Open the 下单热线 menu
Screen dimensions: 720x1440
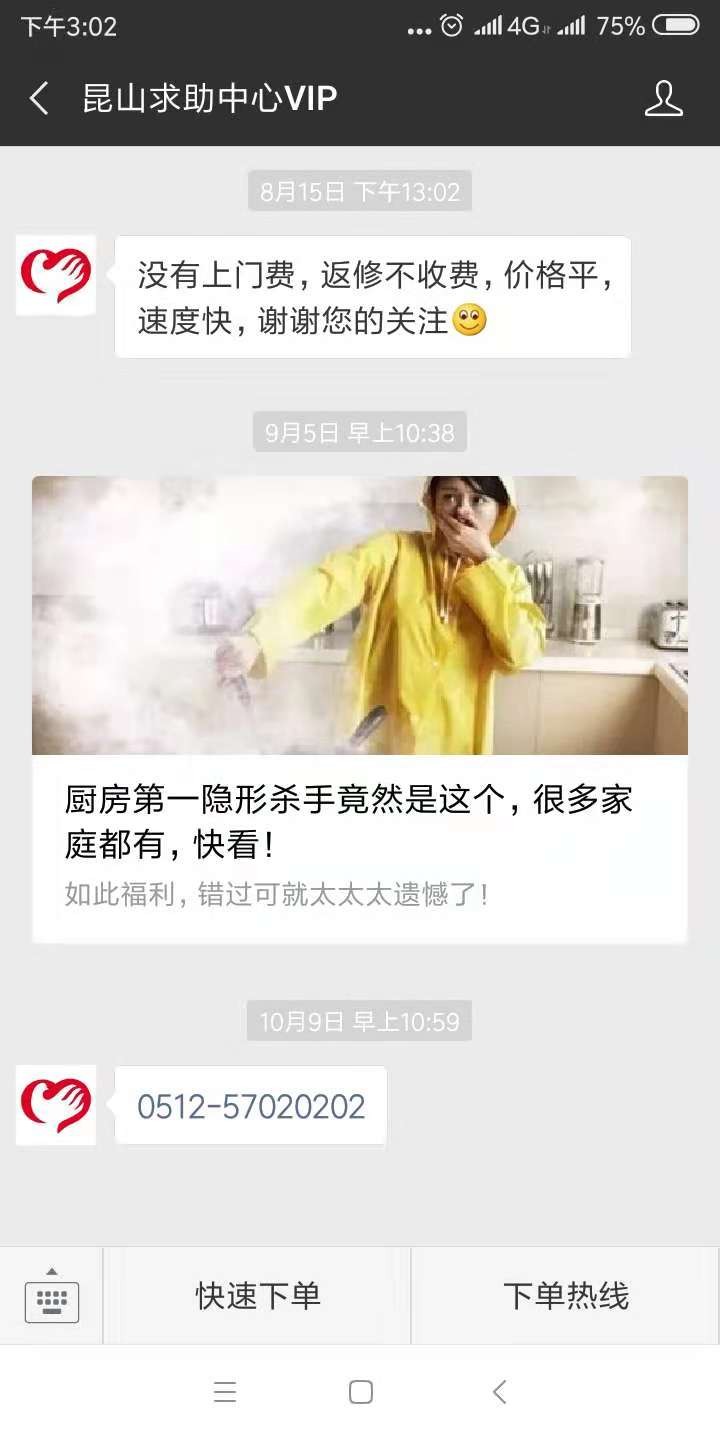(x=566, y=1296)
